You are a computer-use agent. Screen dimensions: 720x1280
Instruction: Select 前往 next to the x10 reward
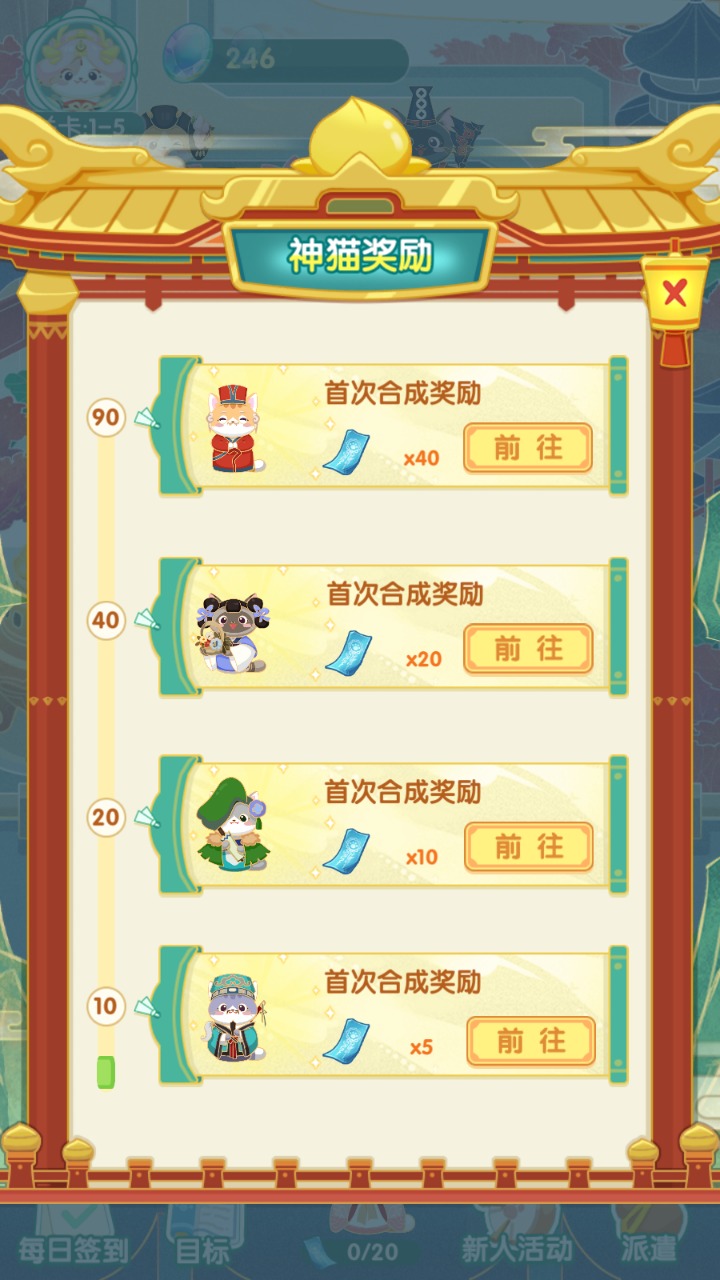coord(528,847)
